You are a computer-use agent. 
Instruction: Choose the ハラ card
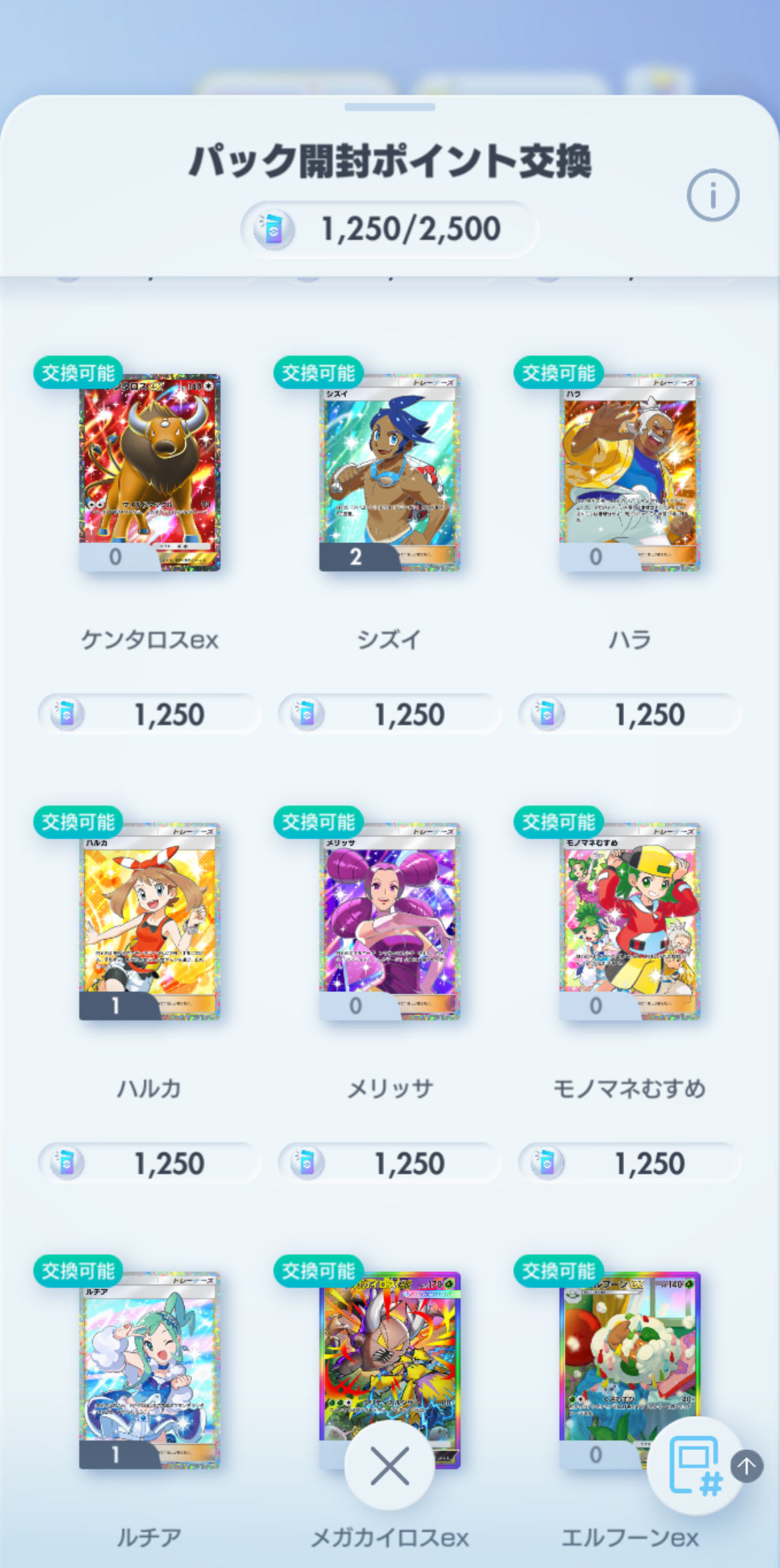click(629, 472)
